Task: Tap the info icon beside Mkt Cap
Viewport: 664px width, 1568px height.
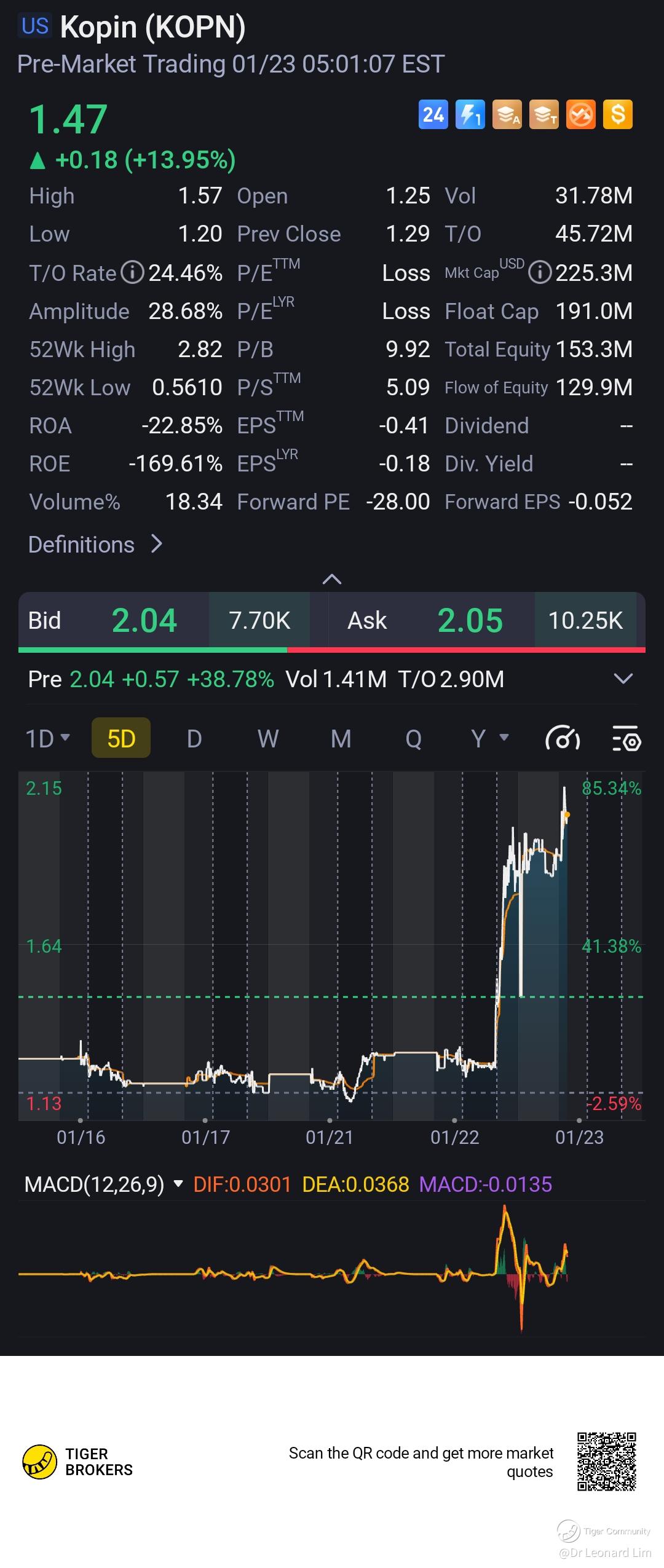Action: [x=540, y=272]
